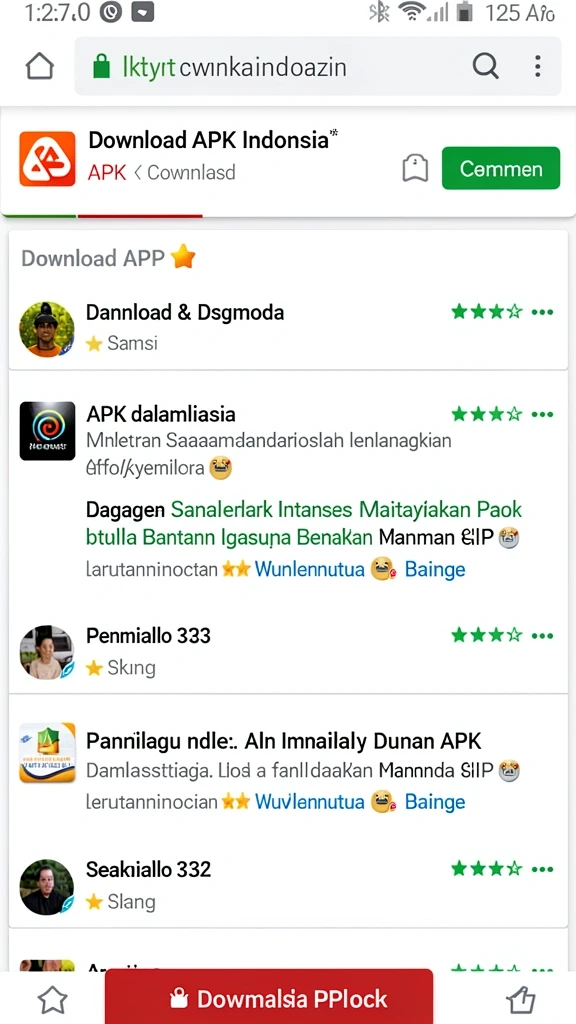The height and width of the screenshot is (1024, 576).
Task: Tap the search magnifier in the address bar
Action: click(x=485, y=67)
